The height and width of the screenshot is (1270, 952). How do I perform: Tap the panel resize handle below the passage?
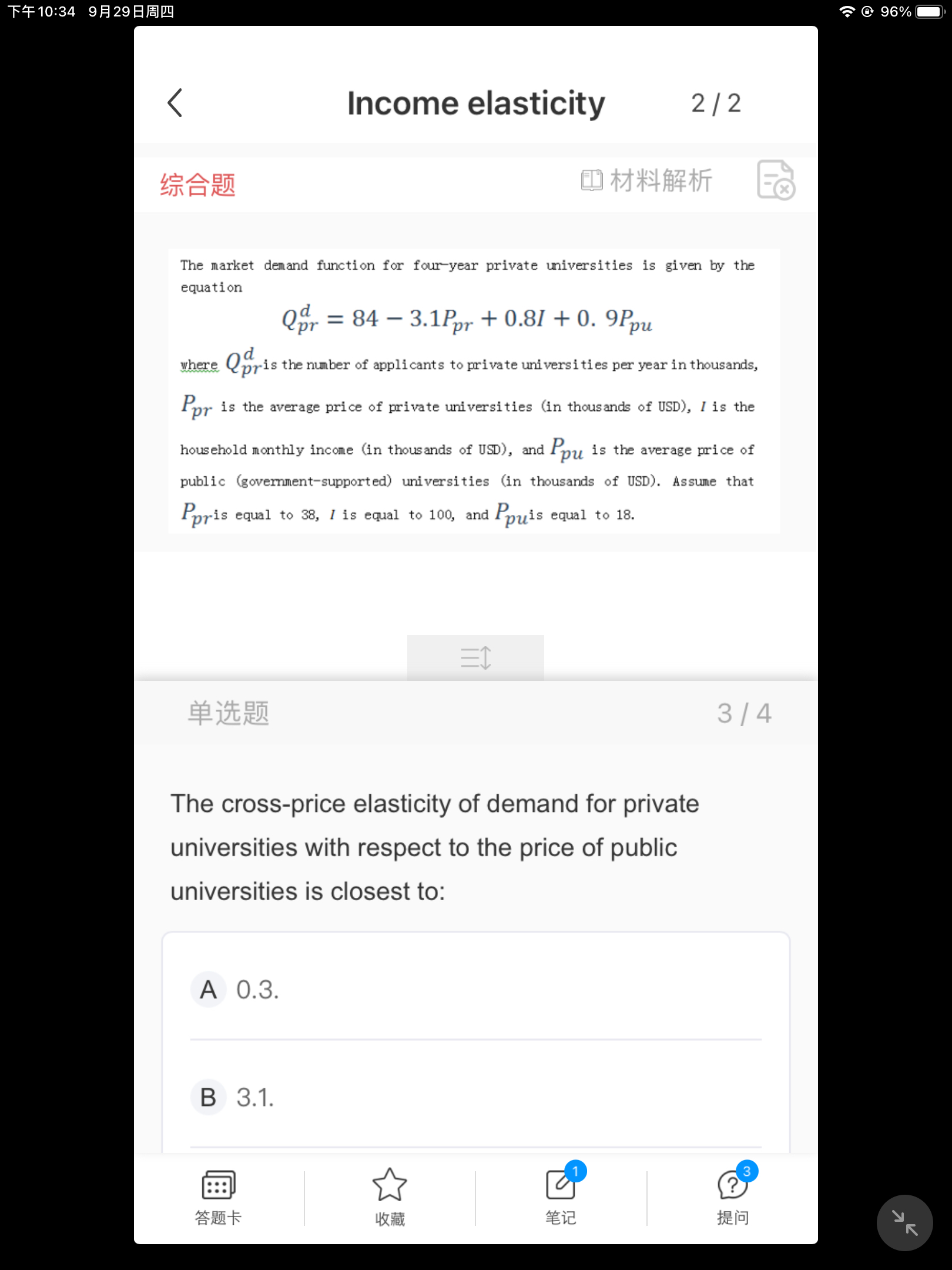(x=475, y=657)
